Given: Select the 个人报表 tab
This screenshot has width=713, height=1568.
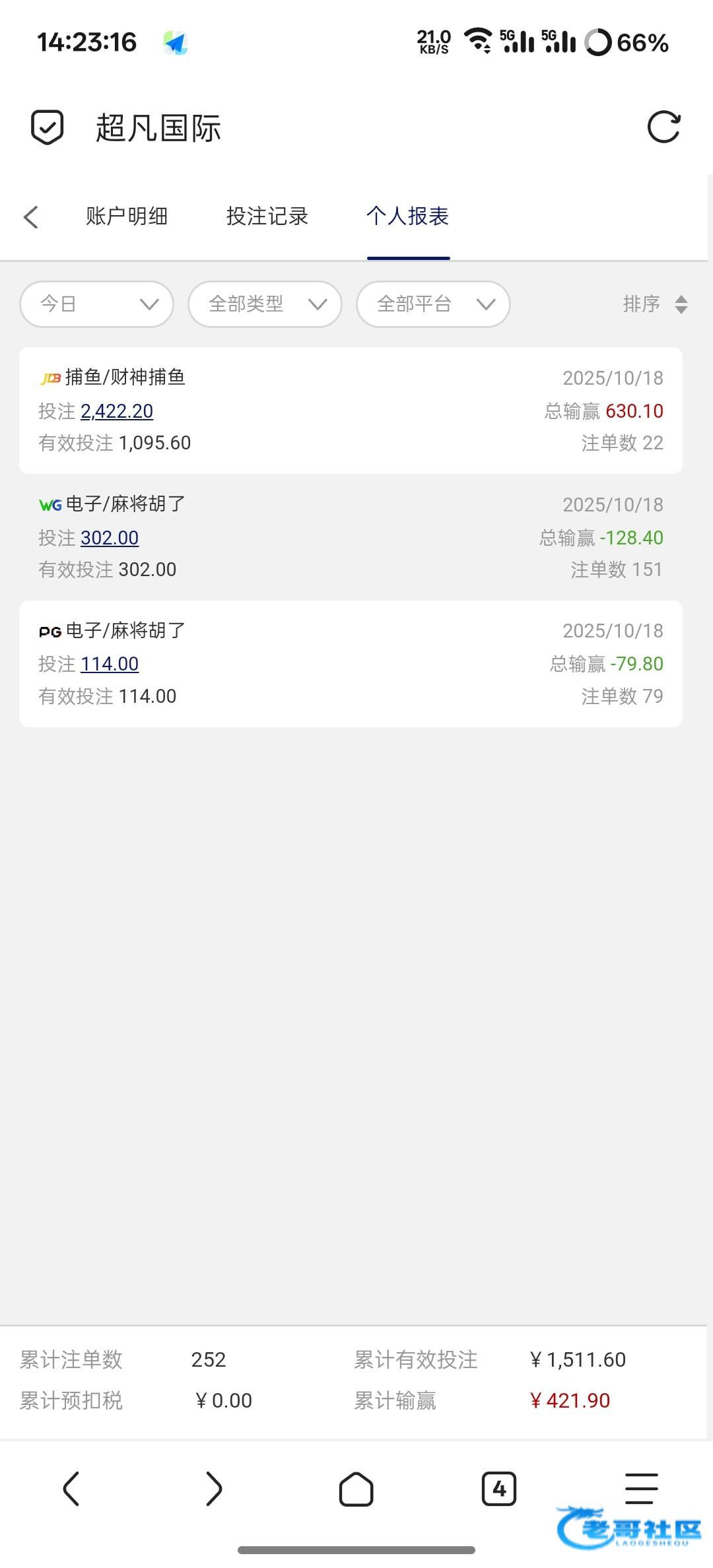Looking at the screenshot, I should click(x=408, y=216).
